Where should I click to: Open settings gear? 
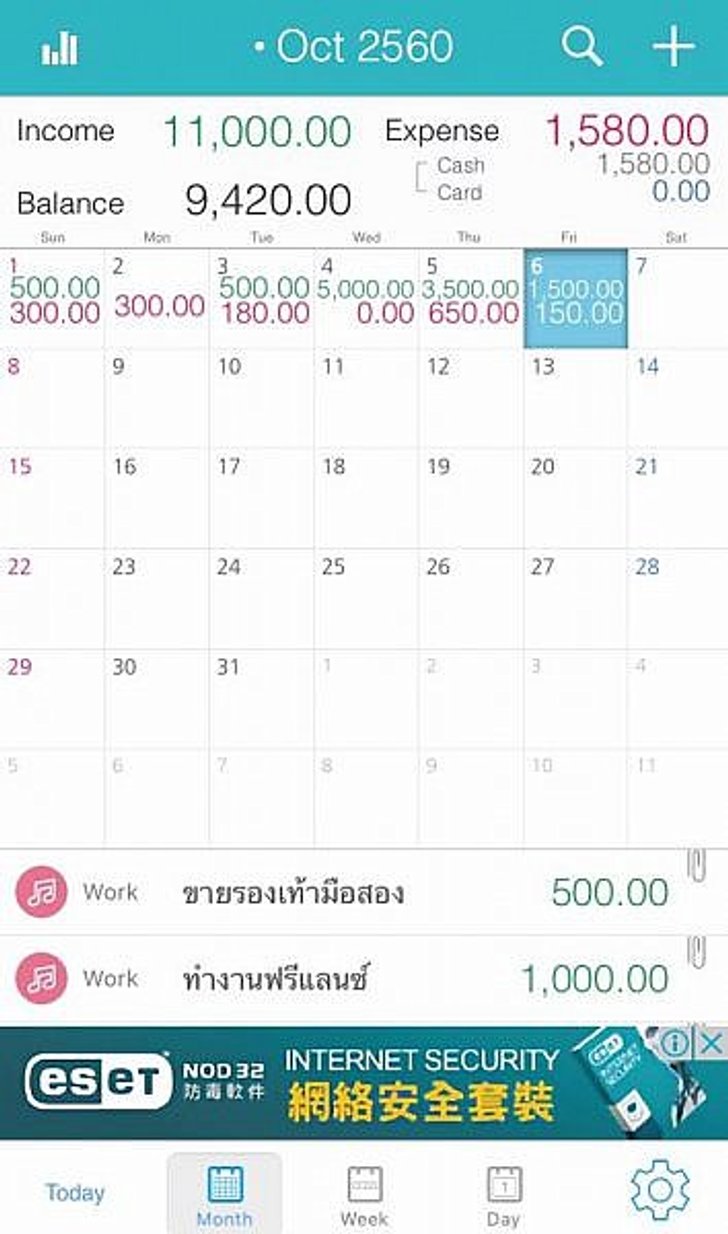(x=660, y=1190)
